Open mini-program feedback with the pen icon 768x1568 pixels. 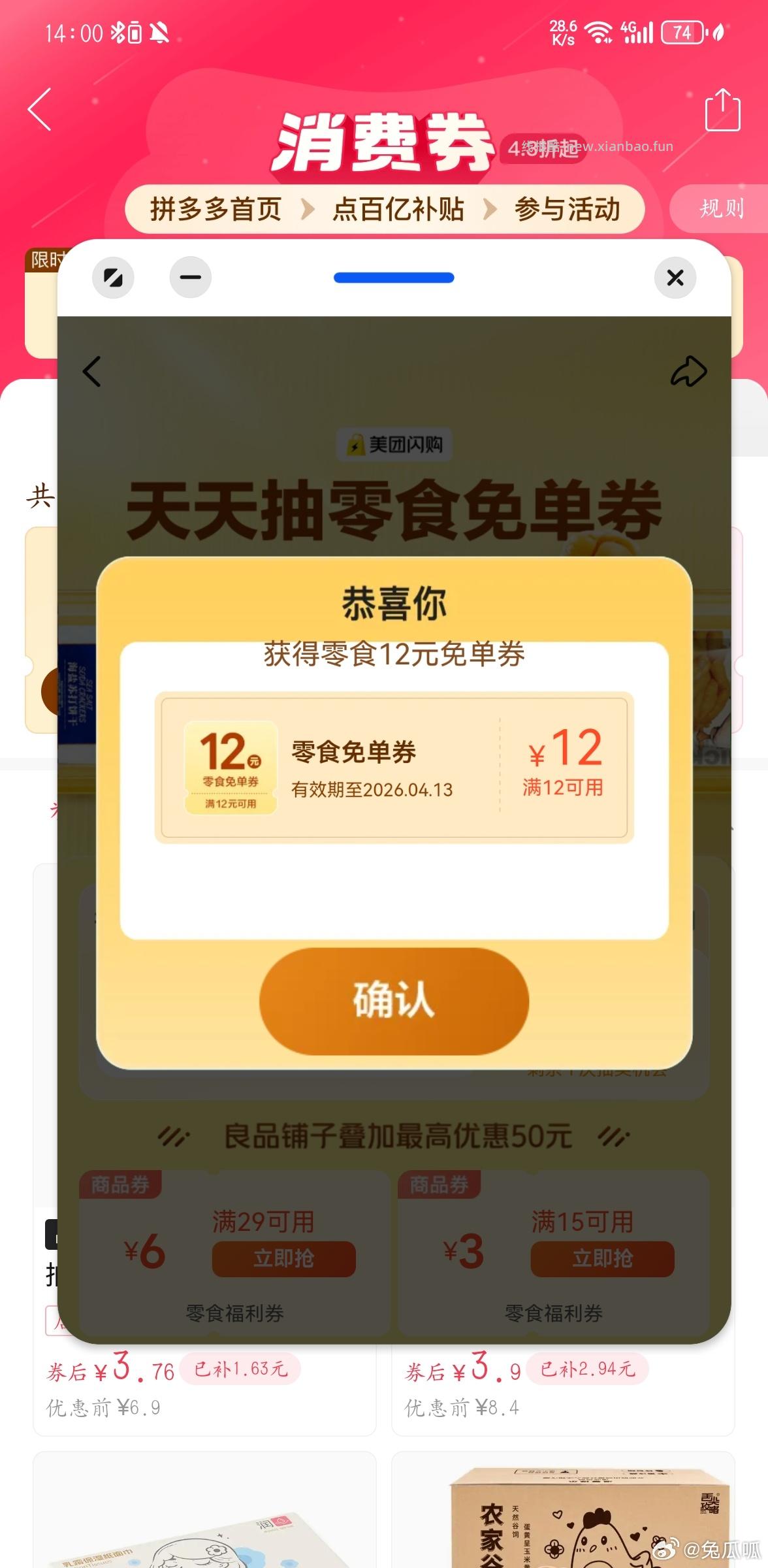tap(113, 278)
